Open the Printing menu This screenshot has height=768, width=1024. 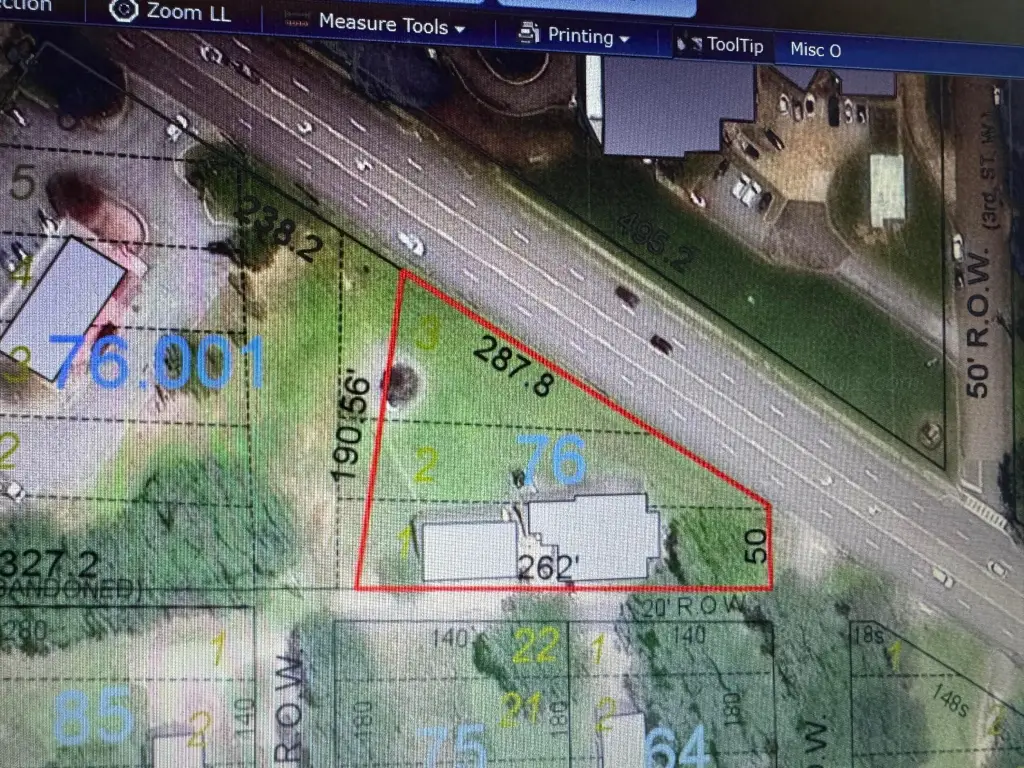pyautogui.click(x=575, y=36)
